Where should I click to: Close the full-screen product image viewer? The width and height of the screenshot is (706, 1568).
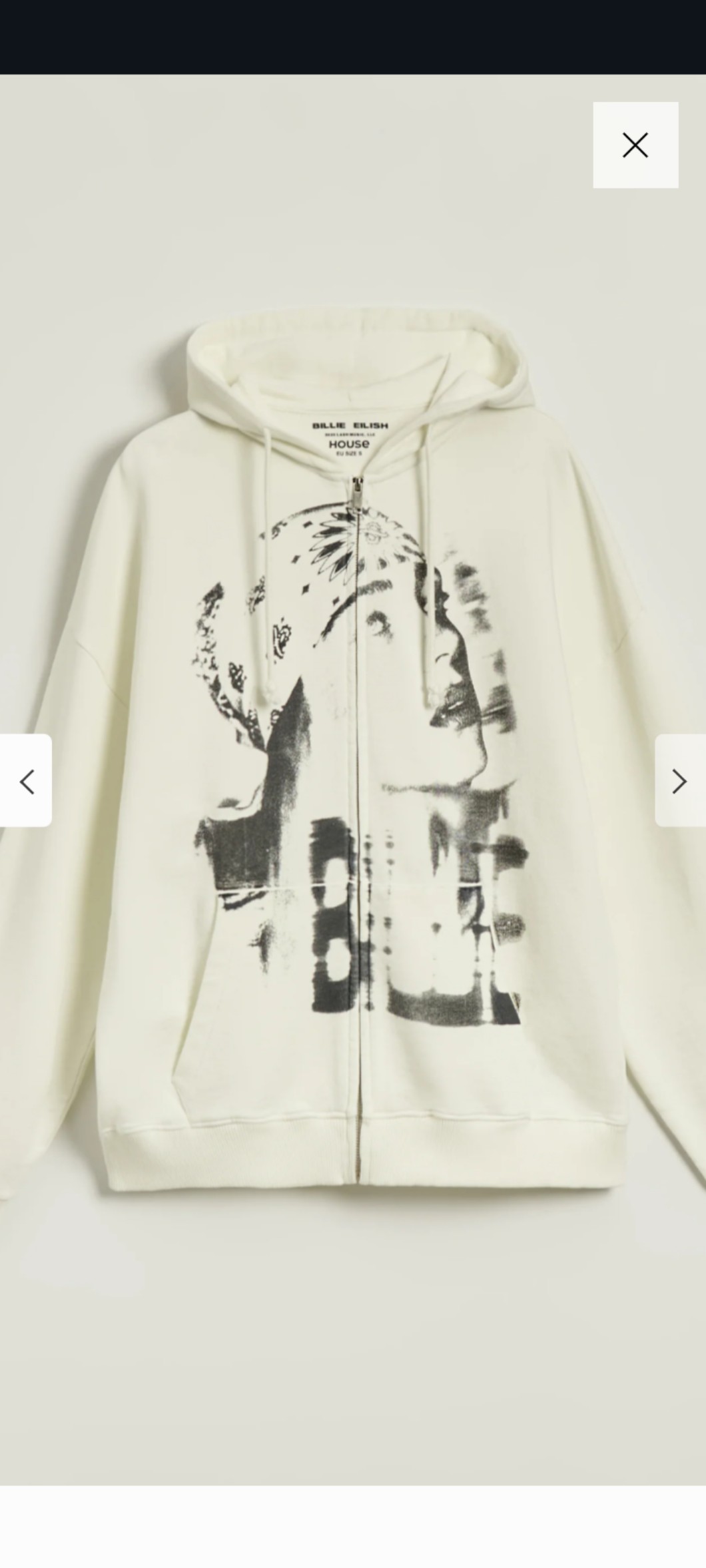click(635, 144)
